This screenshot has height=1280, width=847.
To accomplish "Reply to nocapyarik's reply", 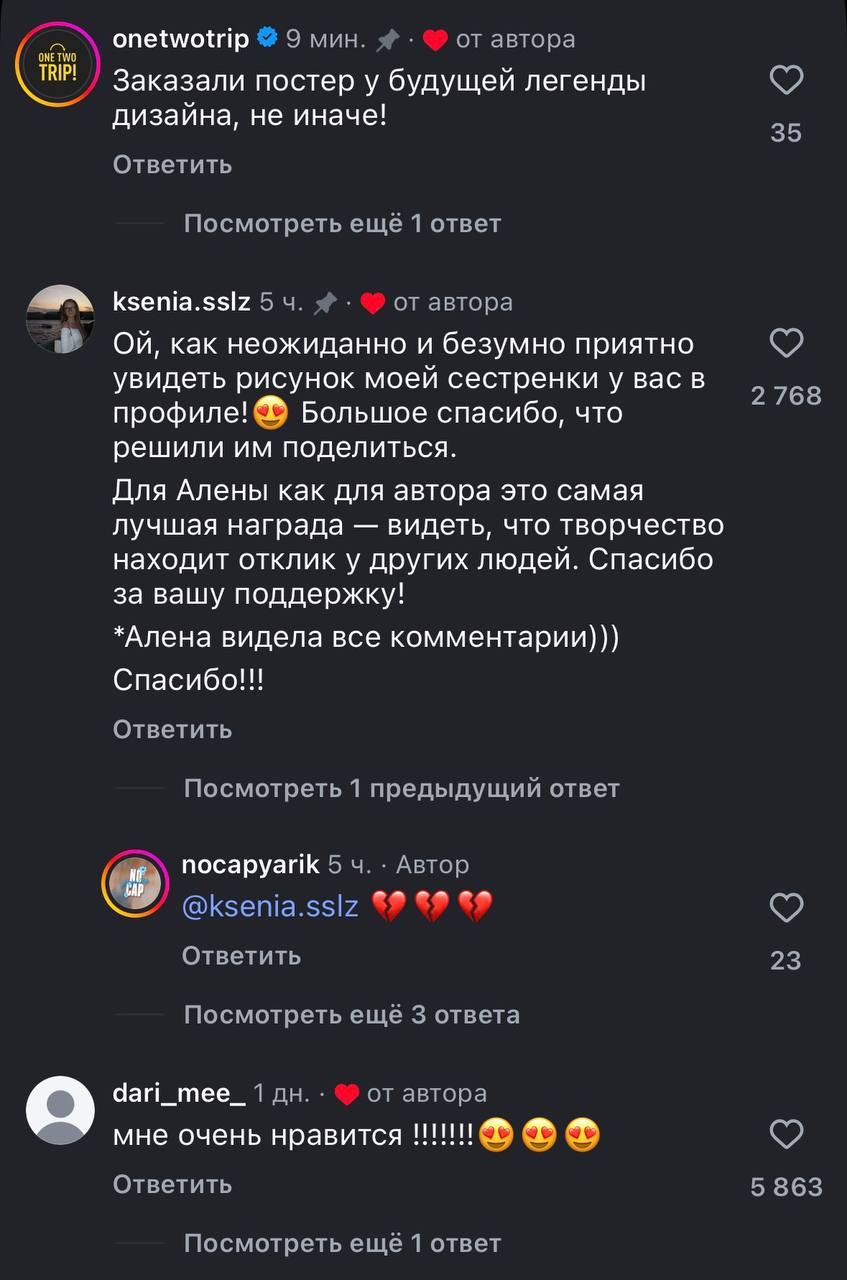I will click(x=241, y=956).
